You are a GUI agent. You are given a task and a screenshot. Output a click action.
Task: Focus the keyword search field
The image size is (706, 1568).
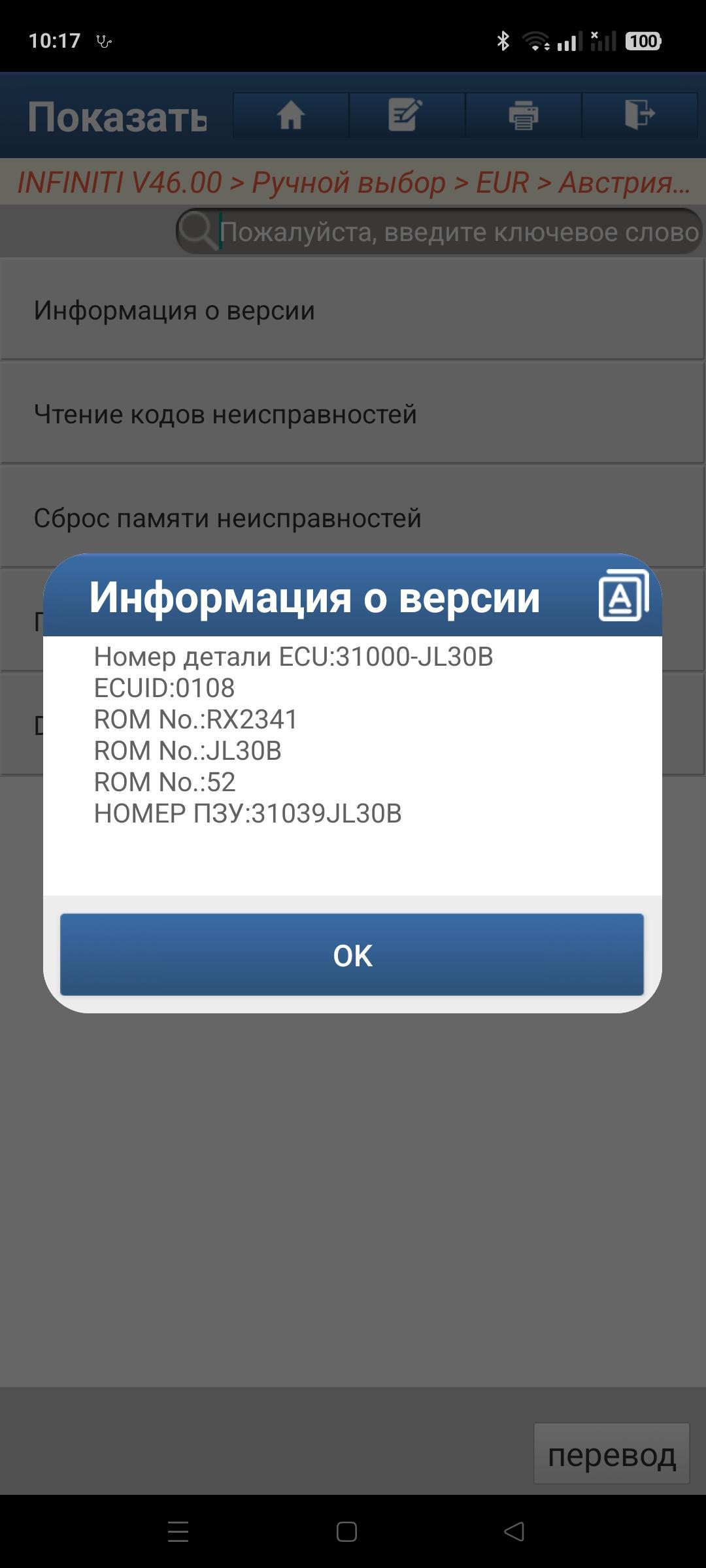coord(439,231)
